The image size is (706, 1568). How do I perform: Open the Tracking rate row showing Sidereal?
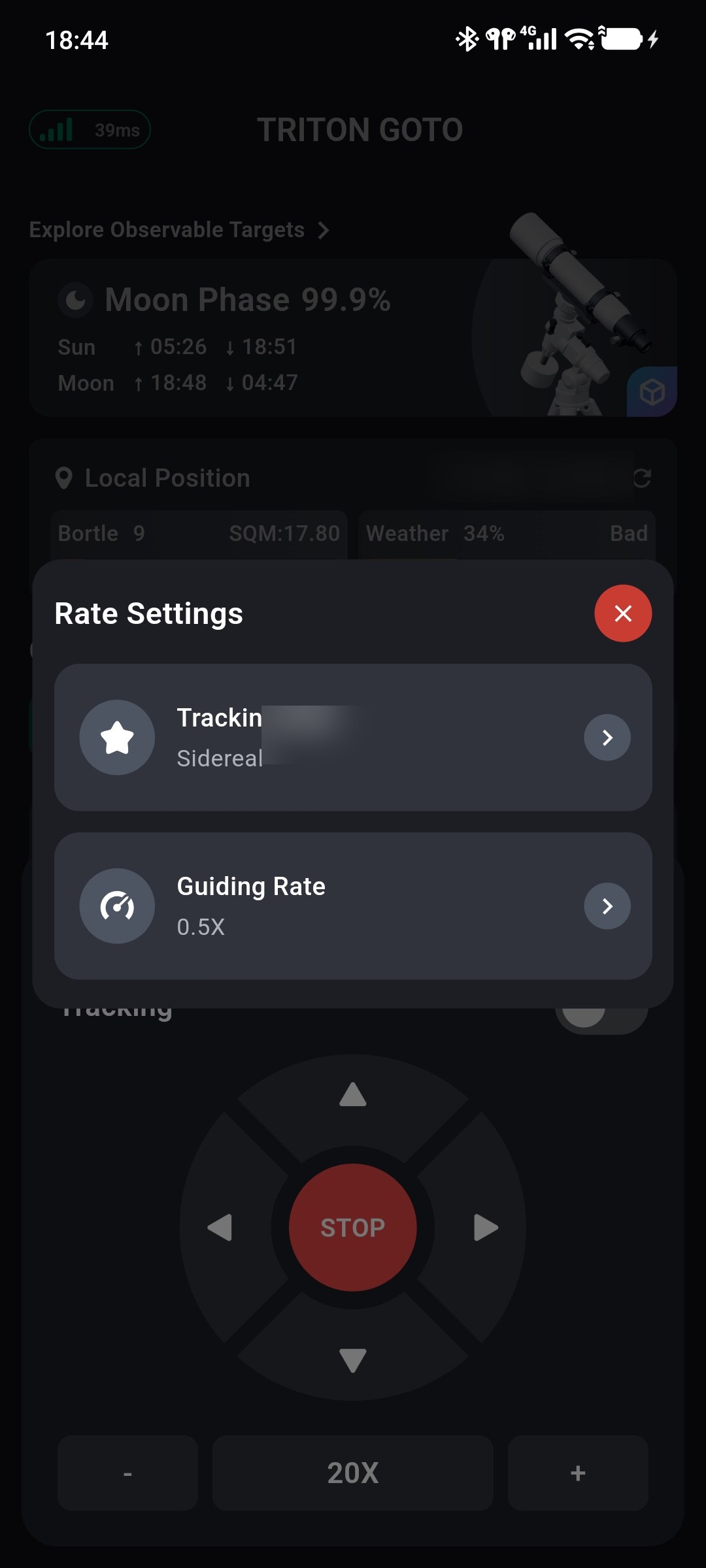(x=353, y=737)
